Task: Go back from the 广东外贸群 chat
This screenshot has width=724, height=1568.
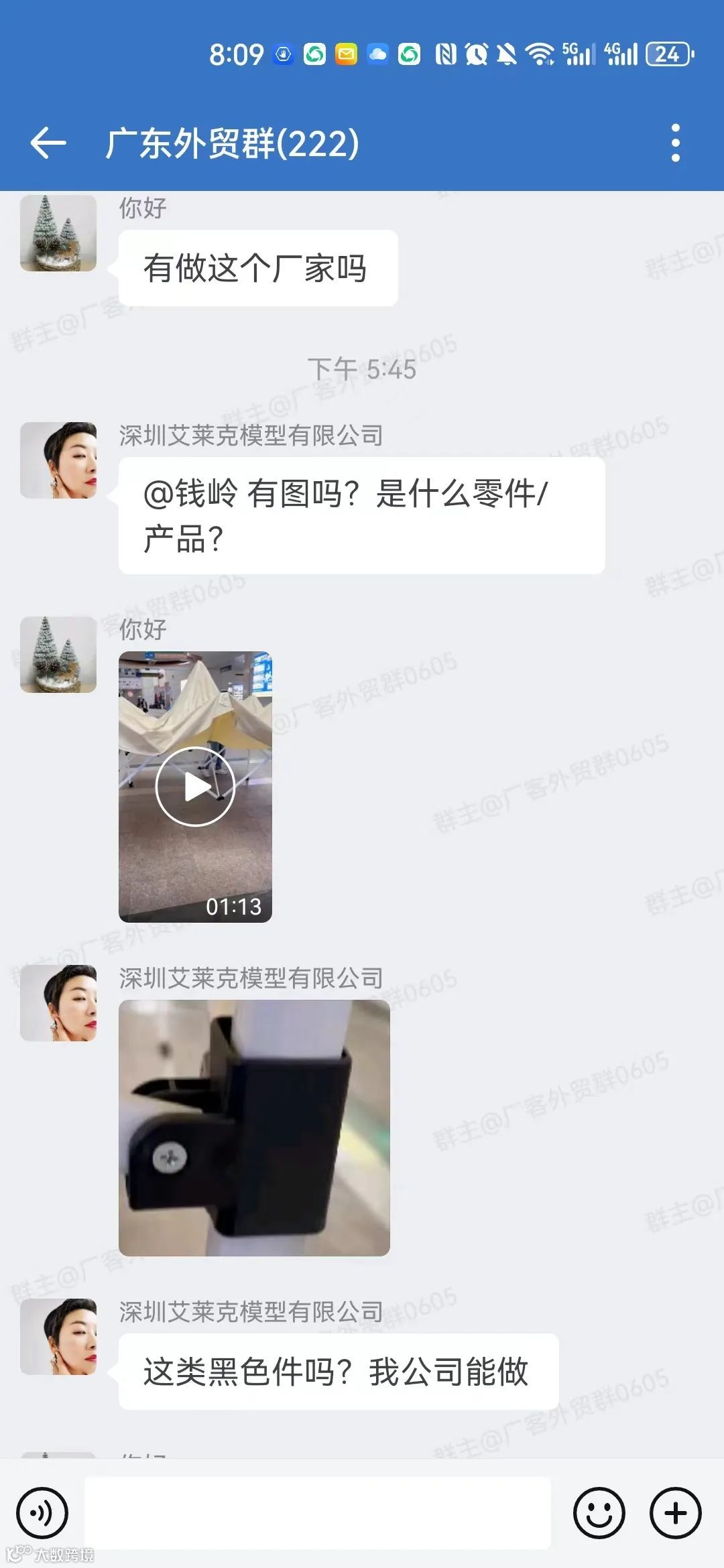Action: pyautogui.click(x=48, y=143)
